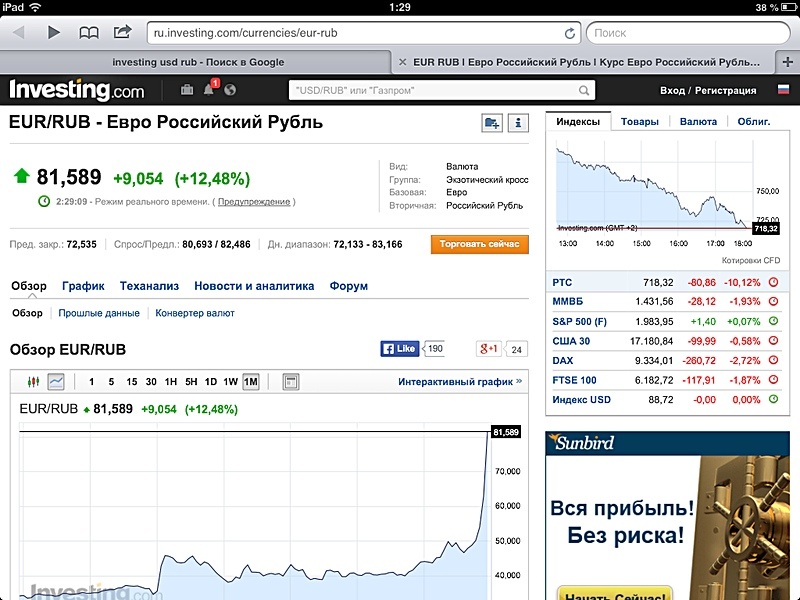Switch to the График tab

(x=83, y=286)
